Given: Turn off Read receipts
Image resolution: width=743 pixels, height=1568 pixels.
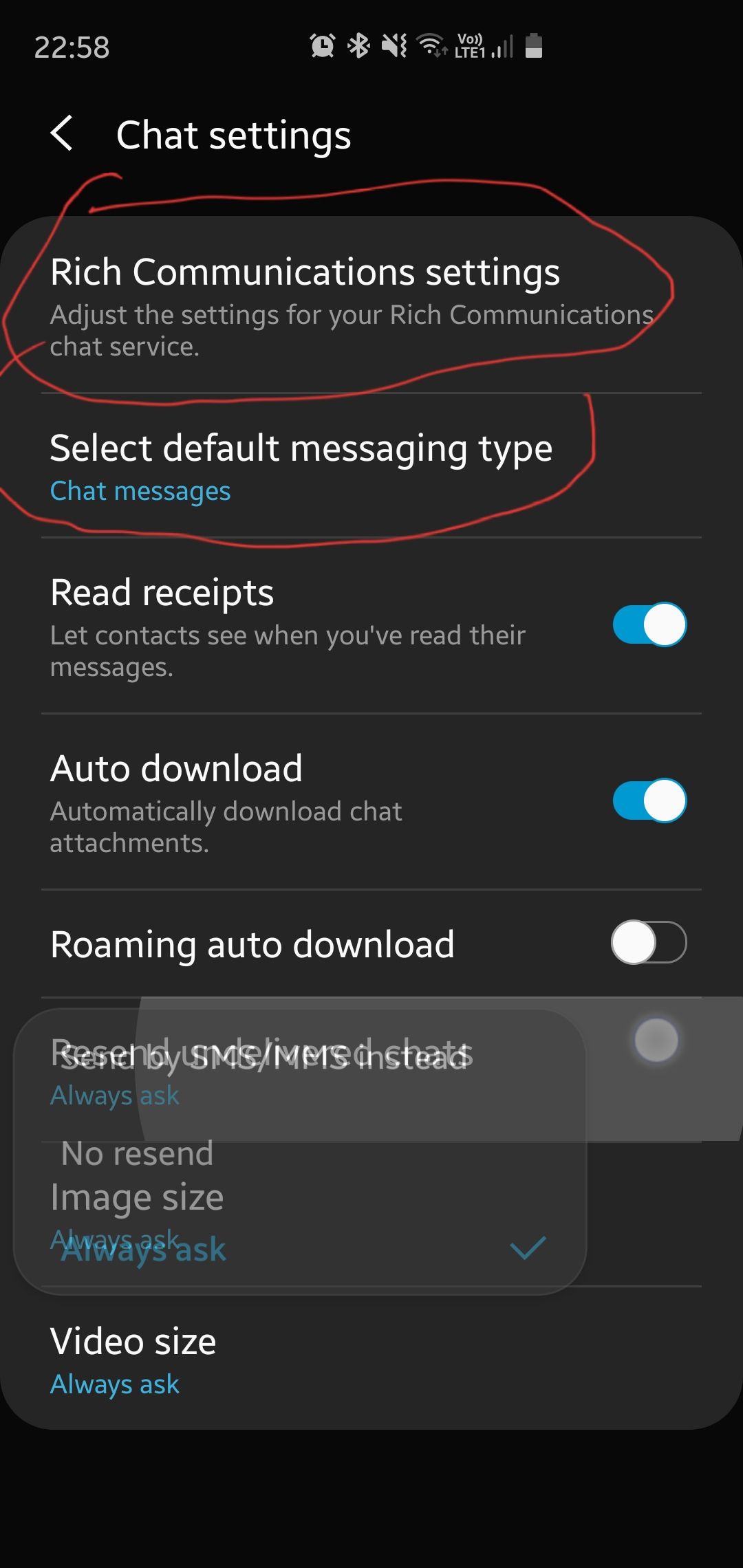Looking at the screenshot, I should coord(649,624).
